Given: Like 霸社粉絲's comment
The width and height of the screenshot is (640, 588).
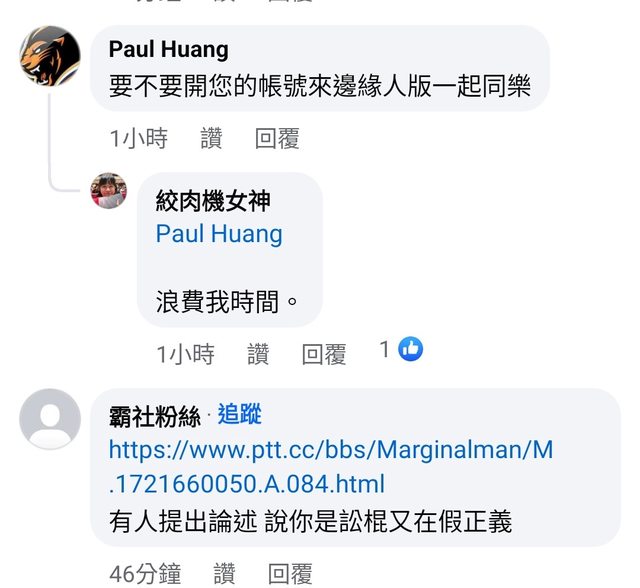Looking at the screenshot, I should tap(224, 574).
